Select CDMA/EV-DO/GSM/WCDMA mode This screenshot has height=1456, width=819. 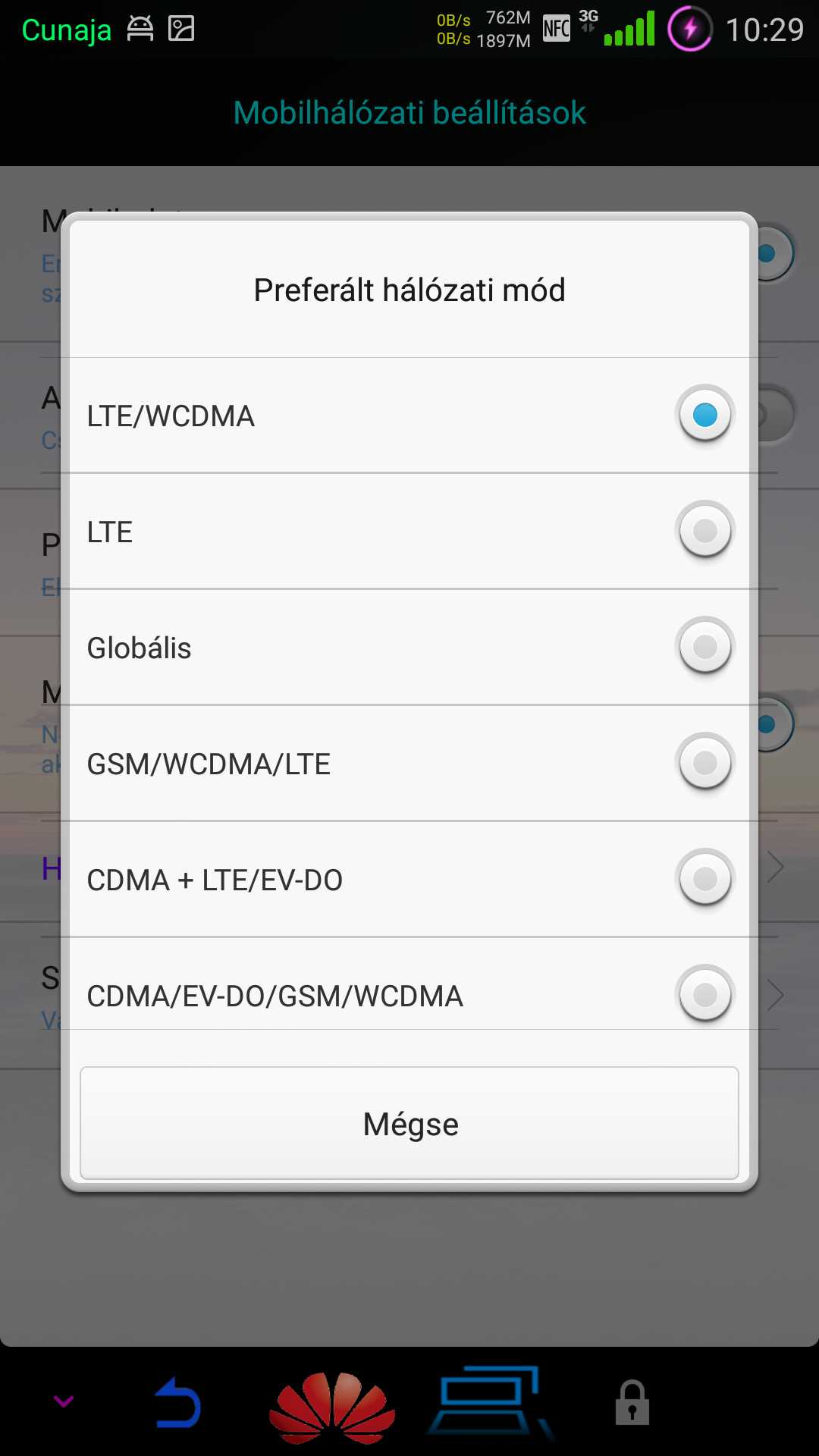click(409, 984)
